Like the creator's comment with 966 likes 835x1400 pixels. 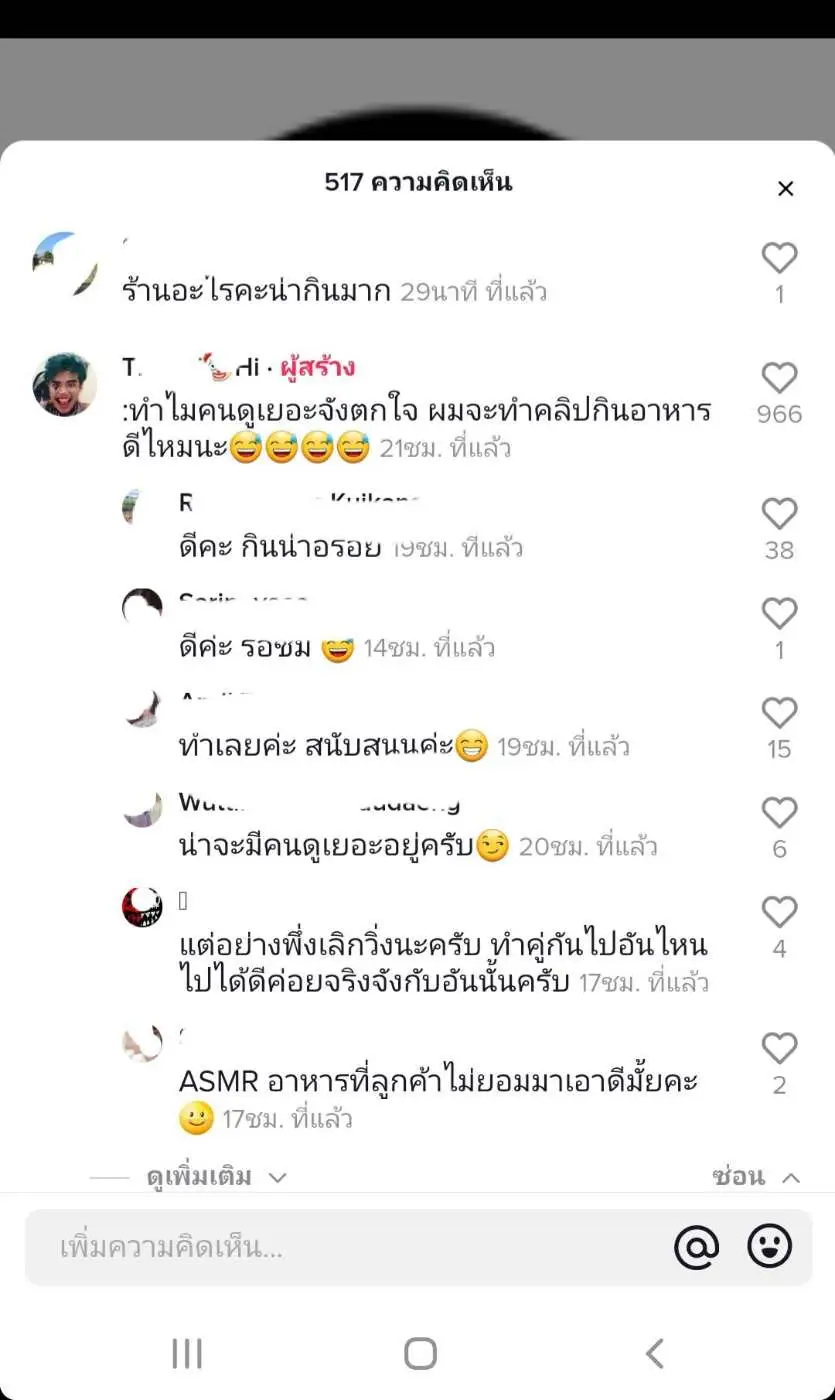point(779,379)
